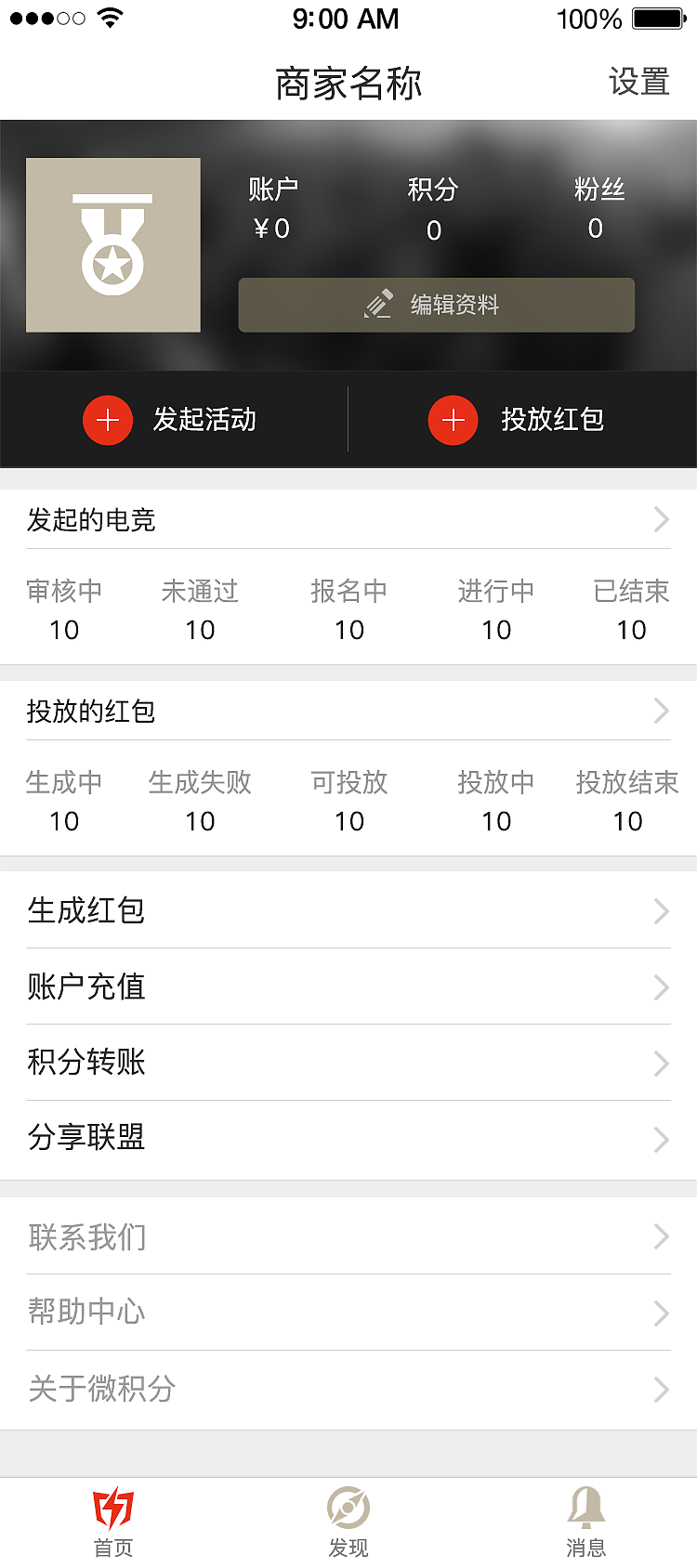Expand the 投放的红包 row chevron
Screen dimensions: 697x1568
point(661,712)
